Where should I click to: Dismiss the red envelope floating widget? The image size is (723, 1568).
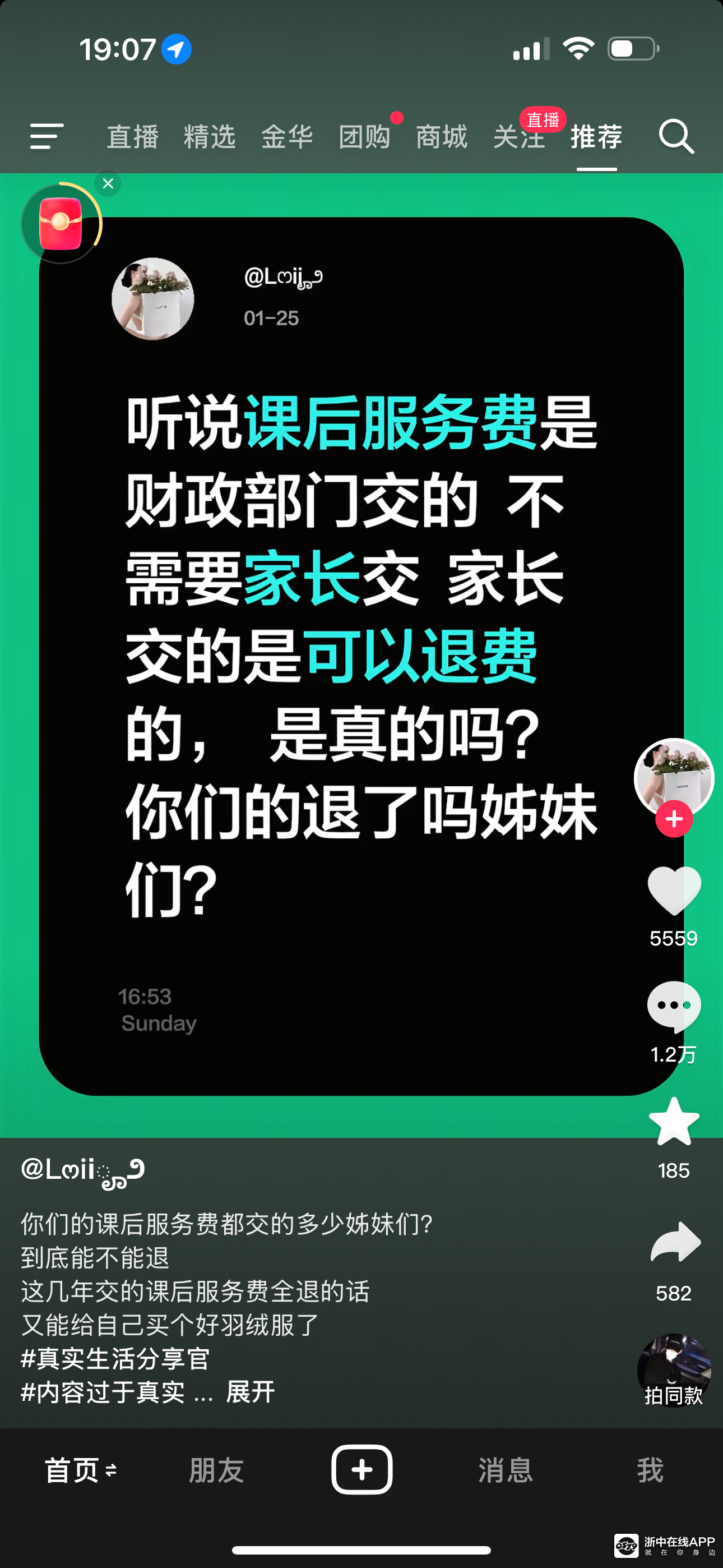108,183
